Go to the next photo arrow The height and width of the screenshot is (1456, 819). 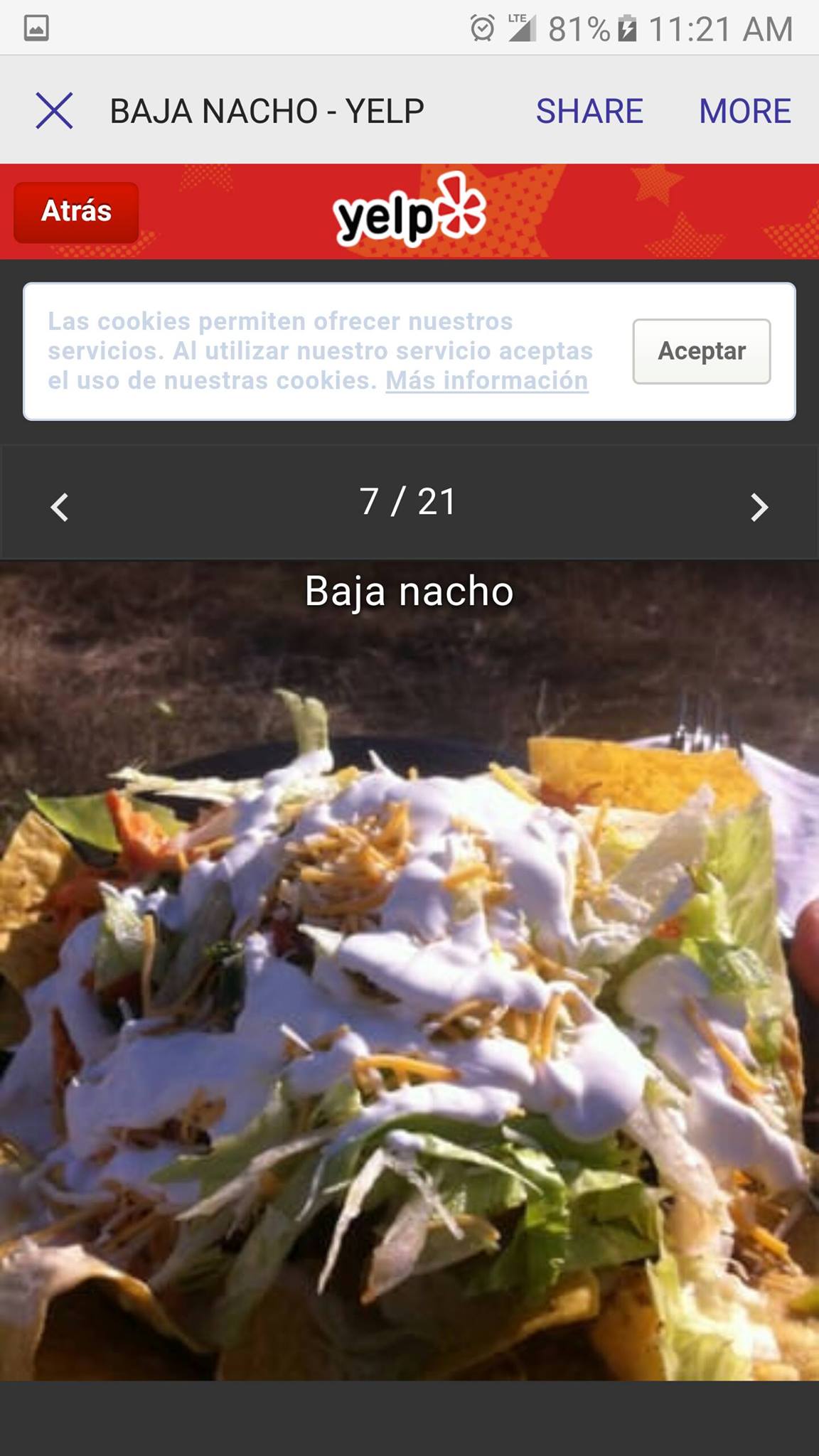point(759,508)
